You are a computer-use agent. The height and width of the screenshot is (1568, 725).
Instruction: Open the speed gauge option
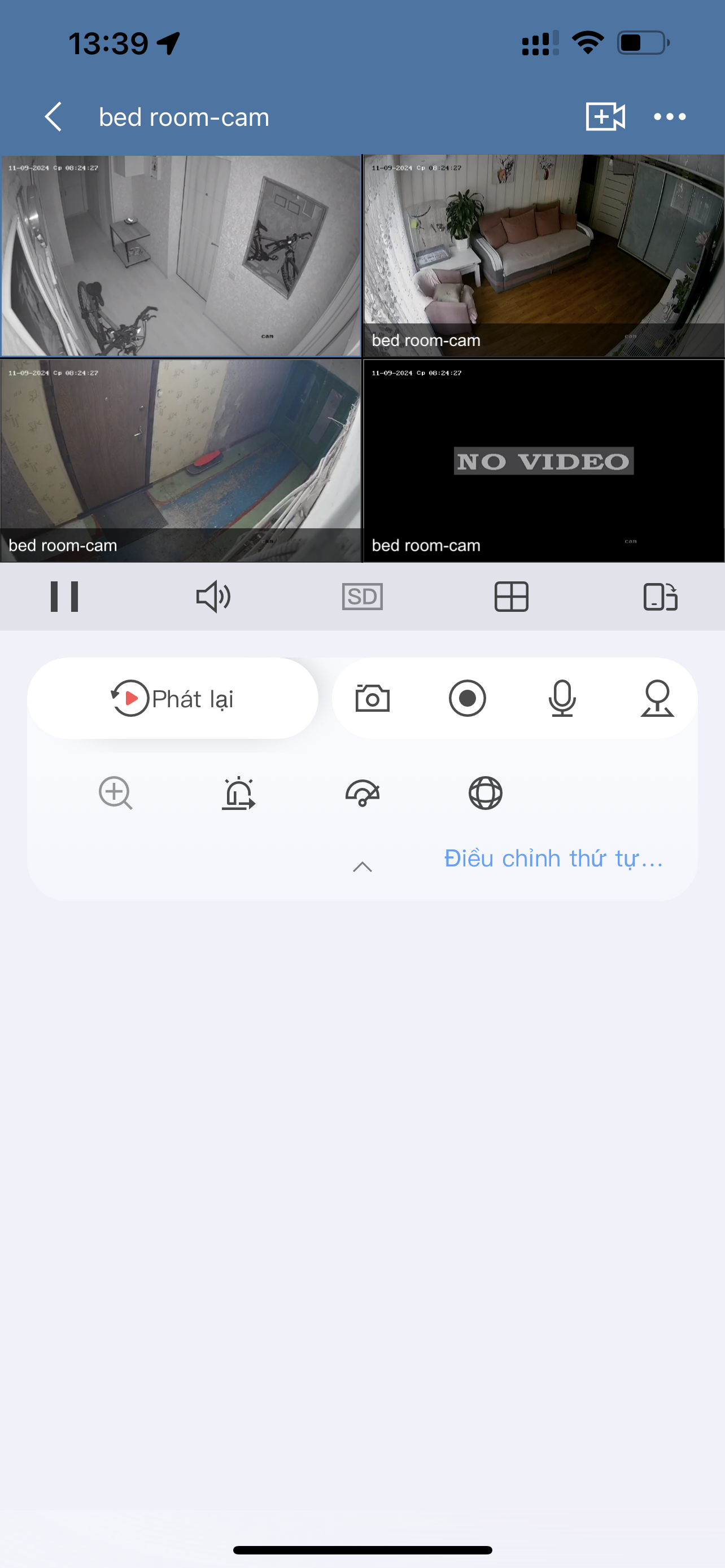[x=362, y=793]
